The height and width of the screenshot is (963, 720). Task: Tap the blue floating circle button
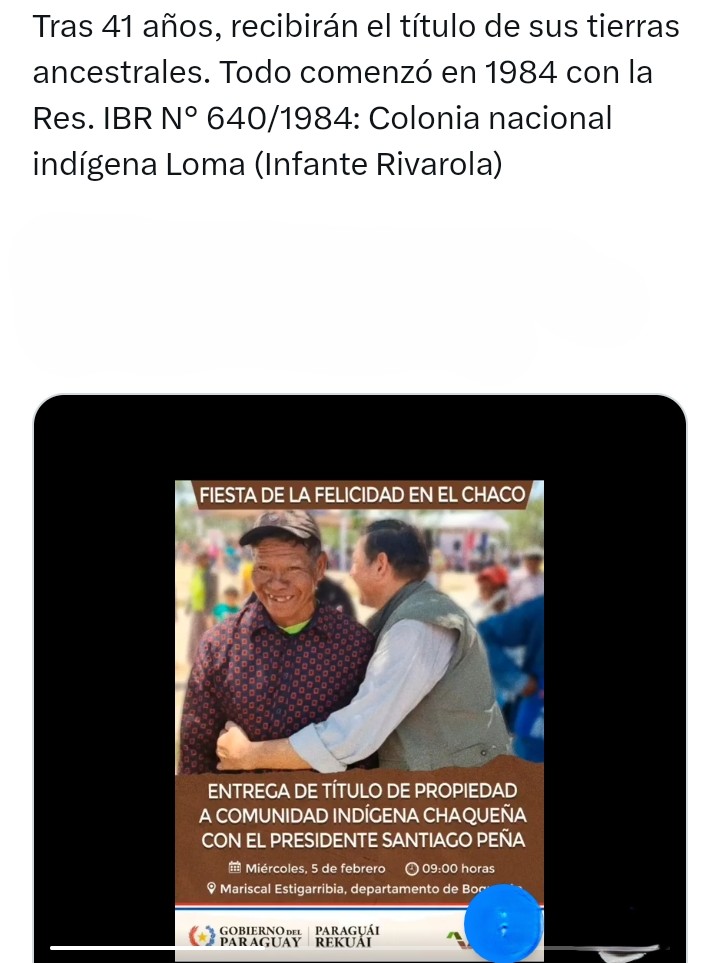tap(503, 926)
